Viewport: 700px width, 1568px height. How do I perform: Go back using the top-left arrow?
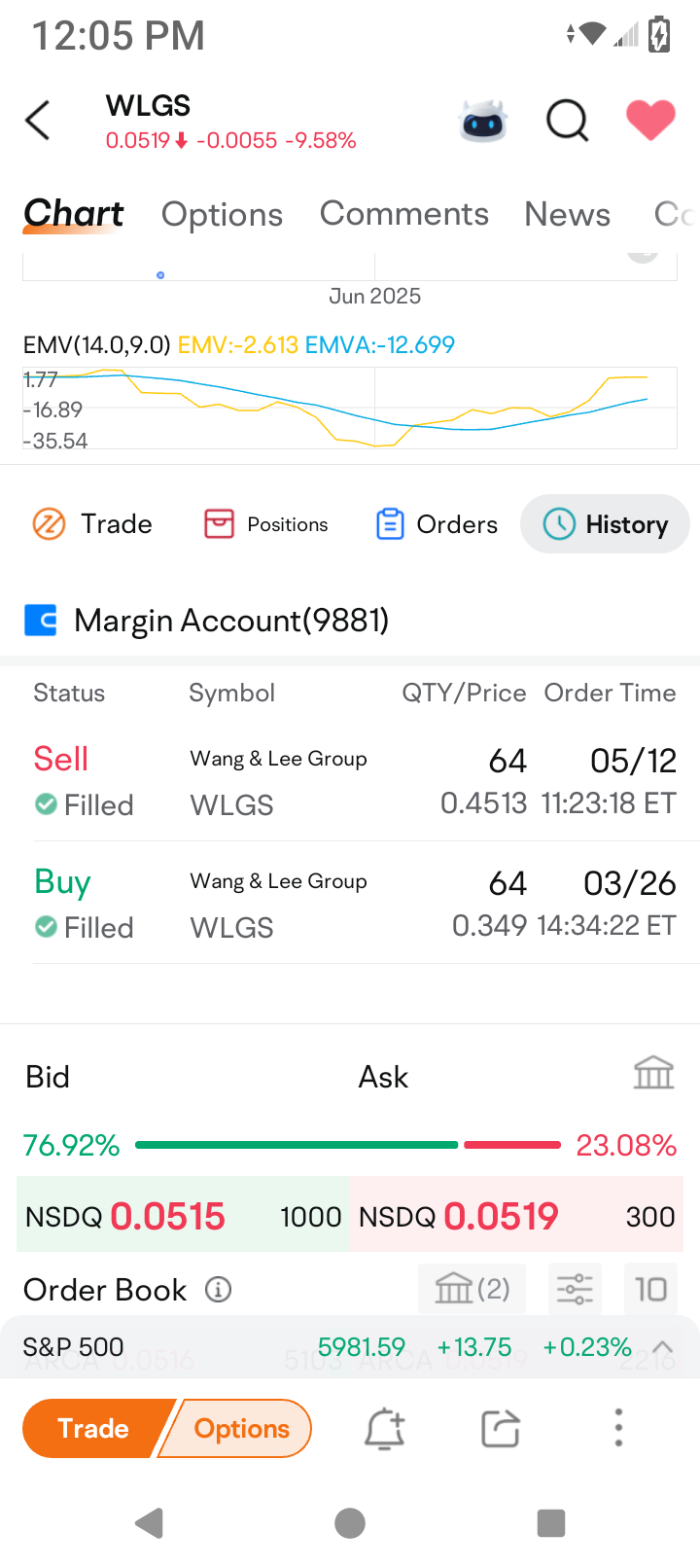[x=37, y=121]
